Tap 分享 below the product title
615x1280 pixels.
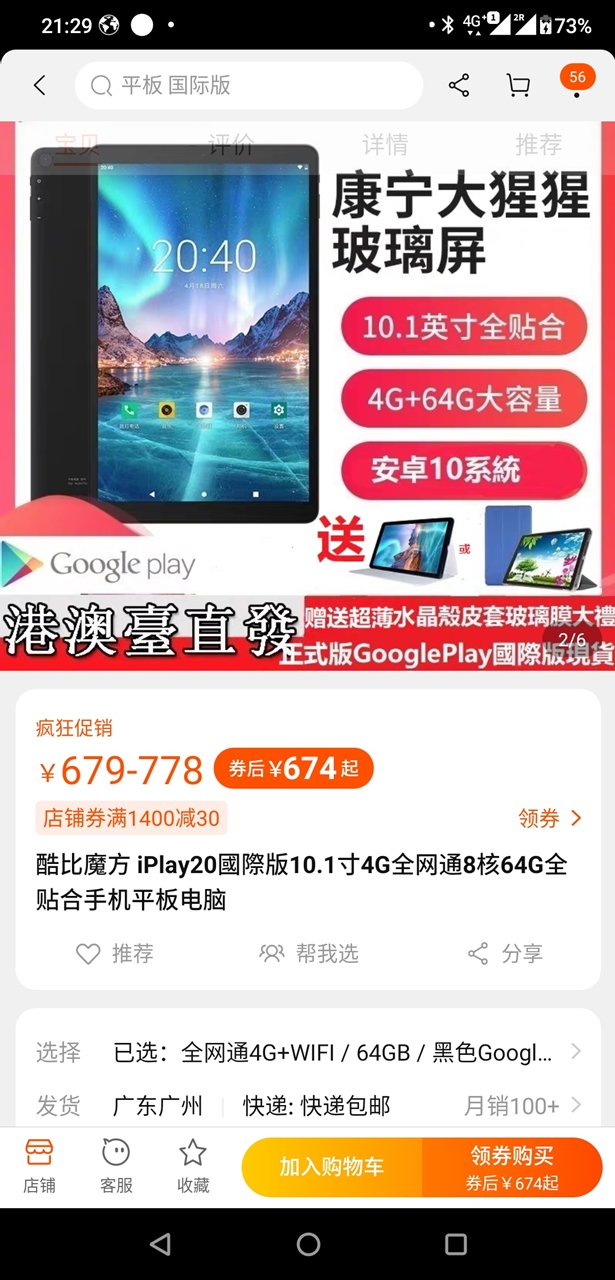(505, 953)
